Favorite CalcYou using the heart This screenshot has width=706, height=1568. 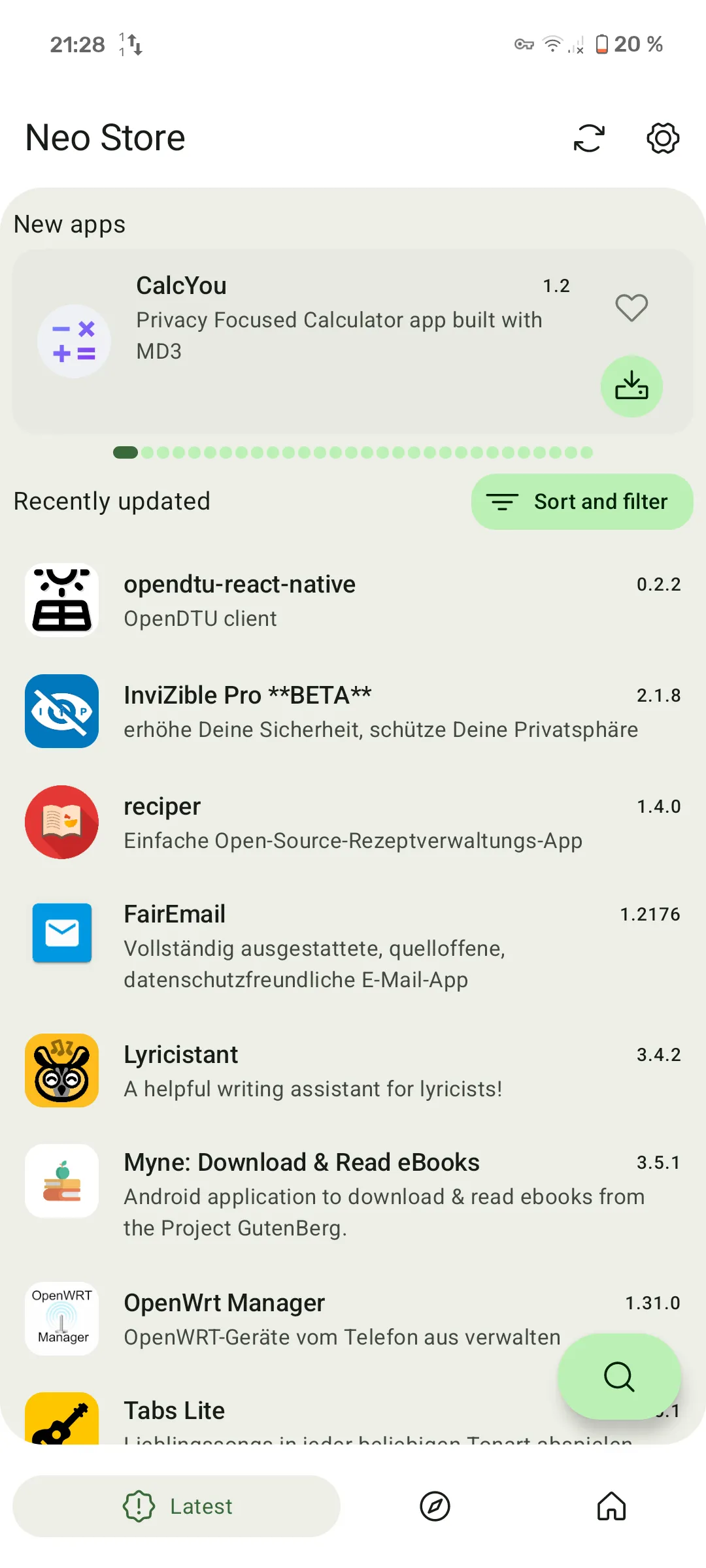coord(631,307)
